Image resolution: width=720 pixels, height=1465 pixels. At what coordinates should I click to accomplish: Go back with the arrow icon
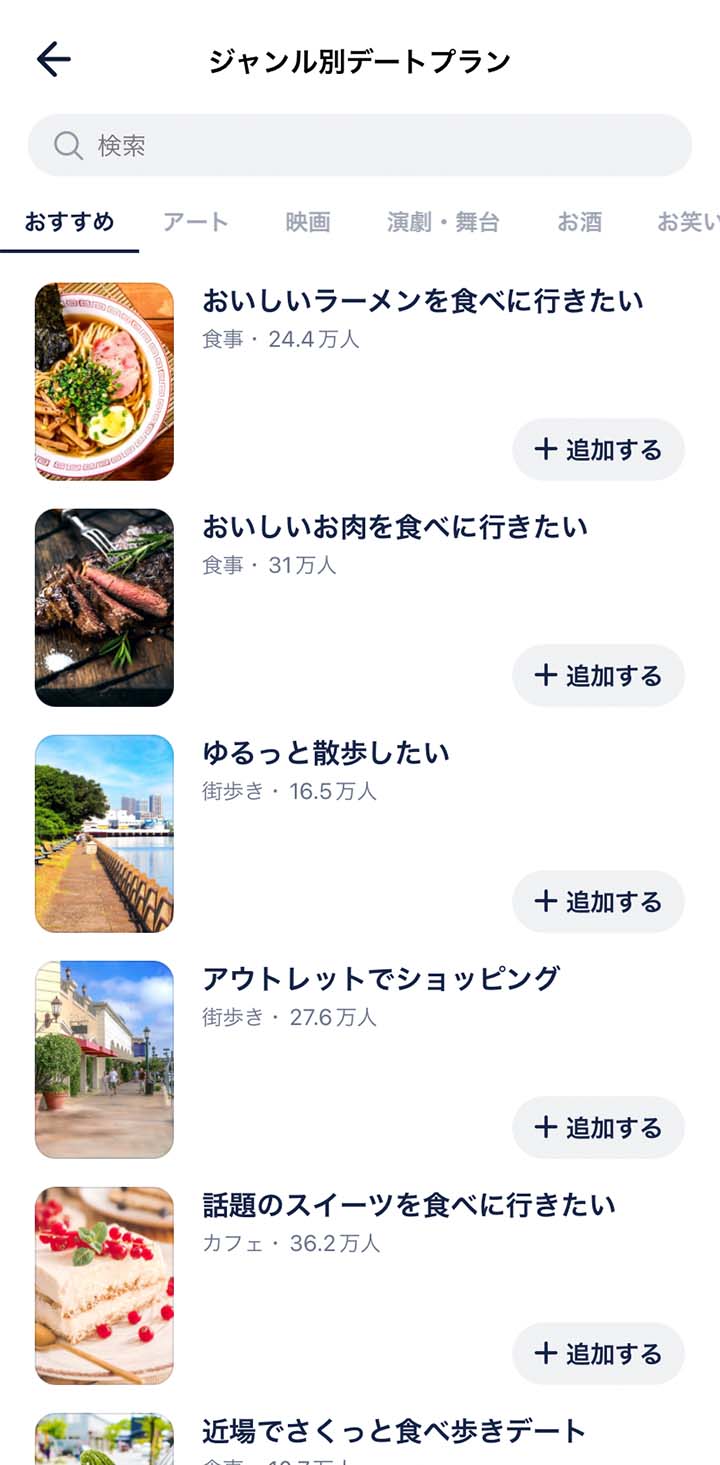coord(54,60)
